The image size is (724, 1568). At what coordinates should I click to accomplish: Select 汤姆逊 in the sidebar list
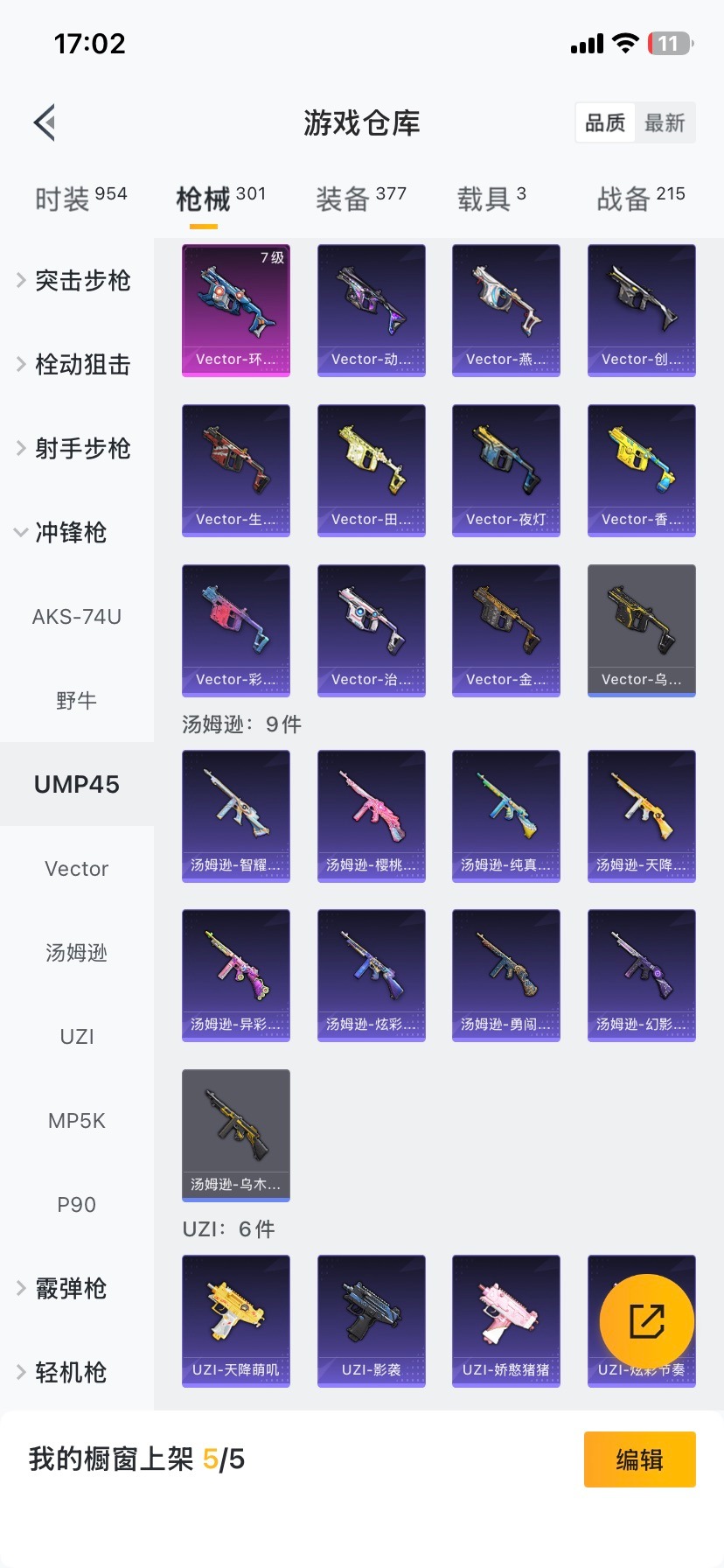(76, 952)
